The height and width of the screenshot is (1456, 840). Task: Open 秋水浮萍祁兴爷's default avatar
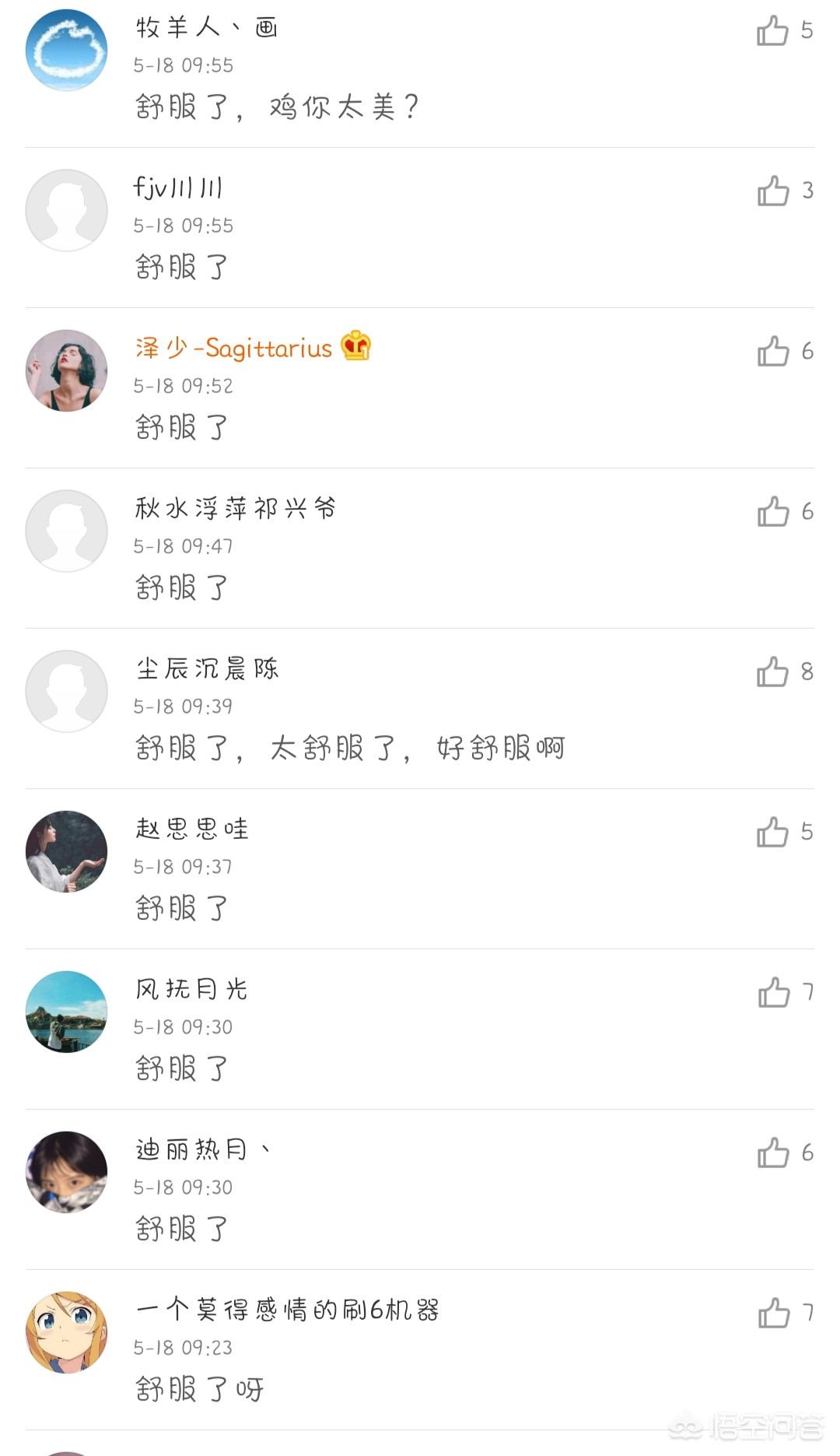click(x=67, y=531)
